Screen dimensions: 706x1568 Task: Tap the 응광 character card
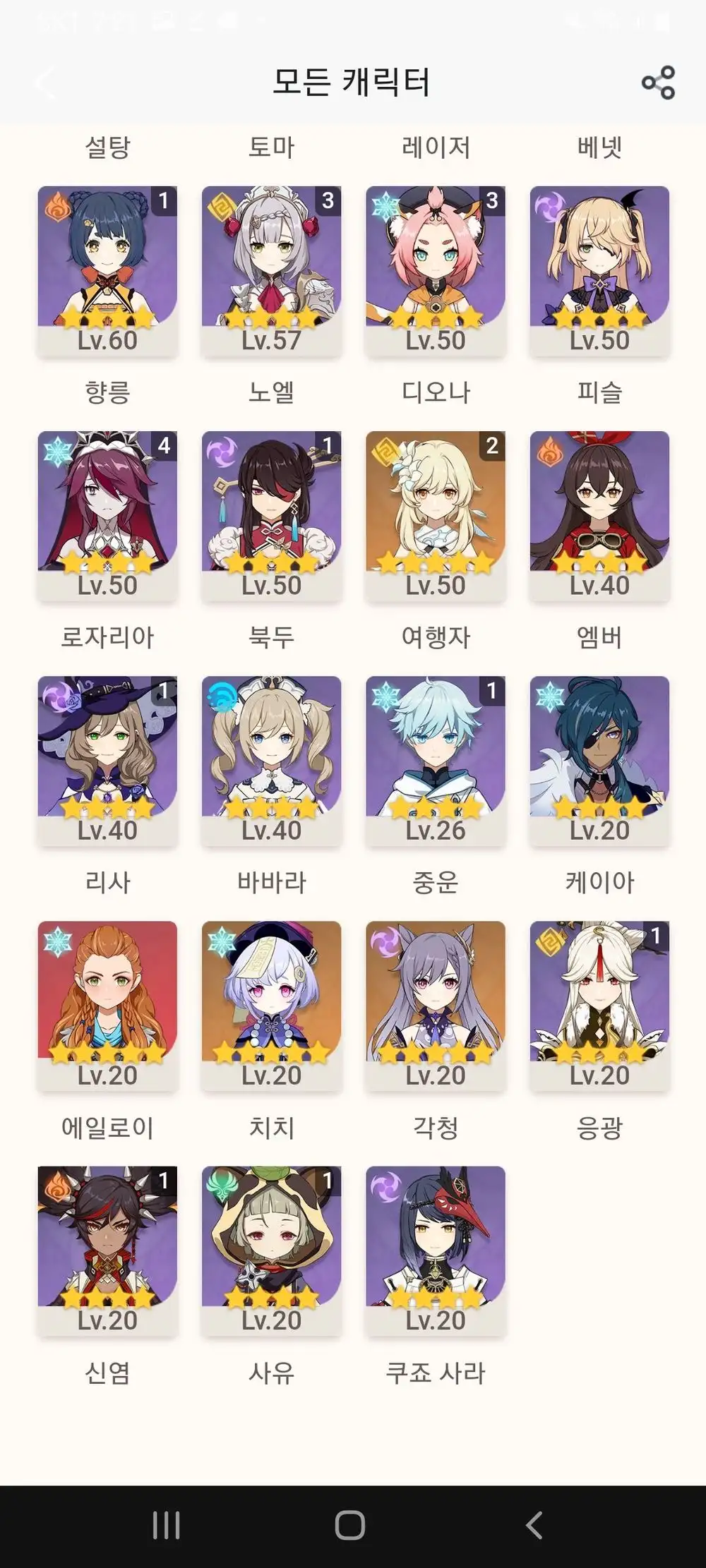click(599, 1006)
